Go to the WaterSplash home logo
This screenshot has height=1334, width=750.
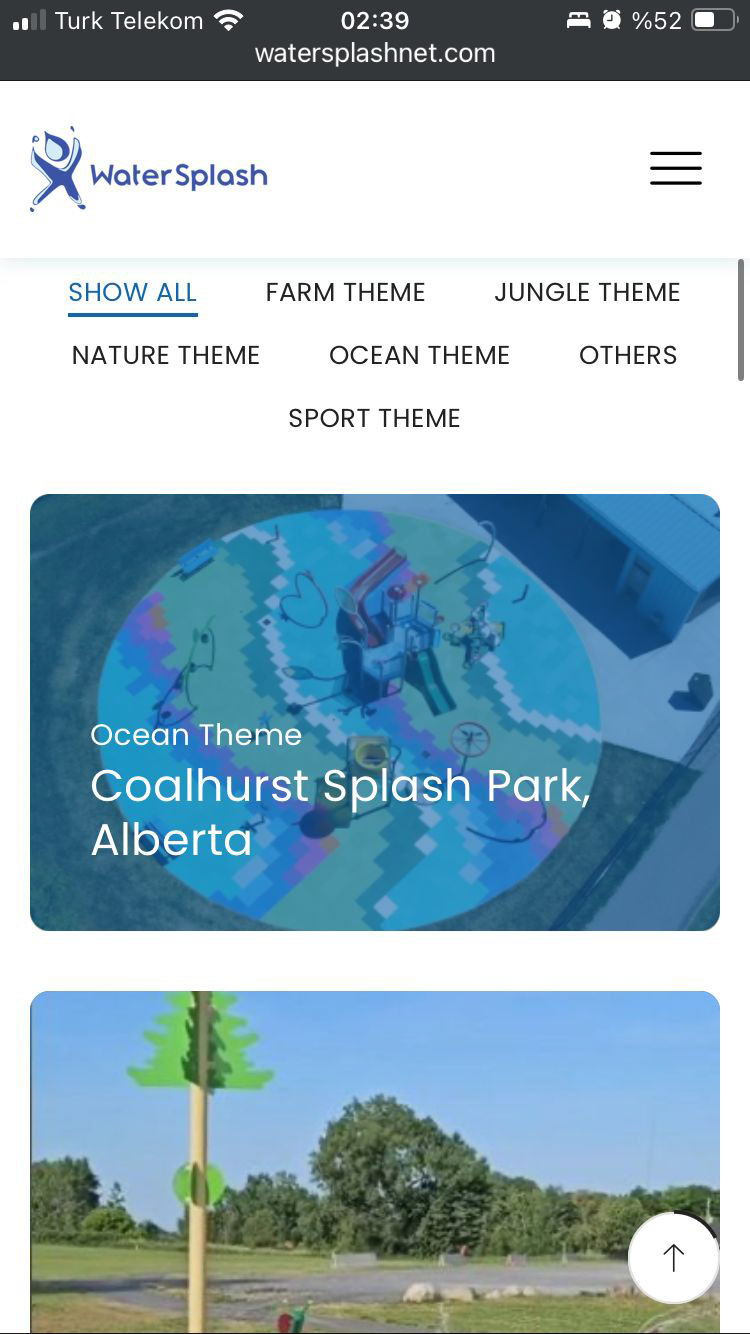[x=149, y=170]
